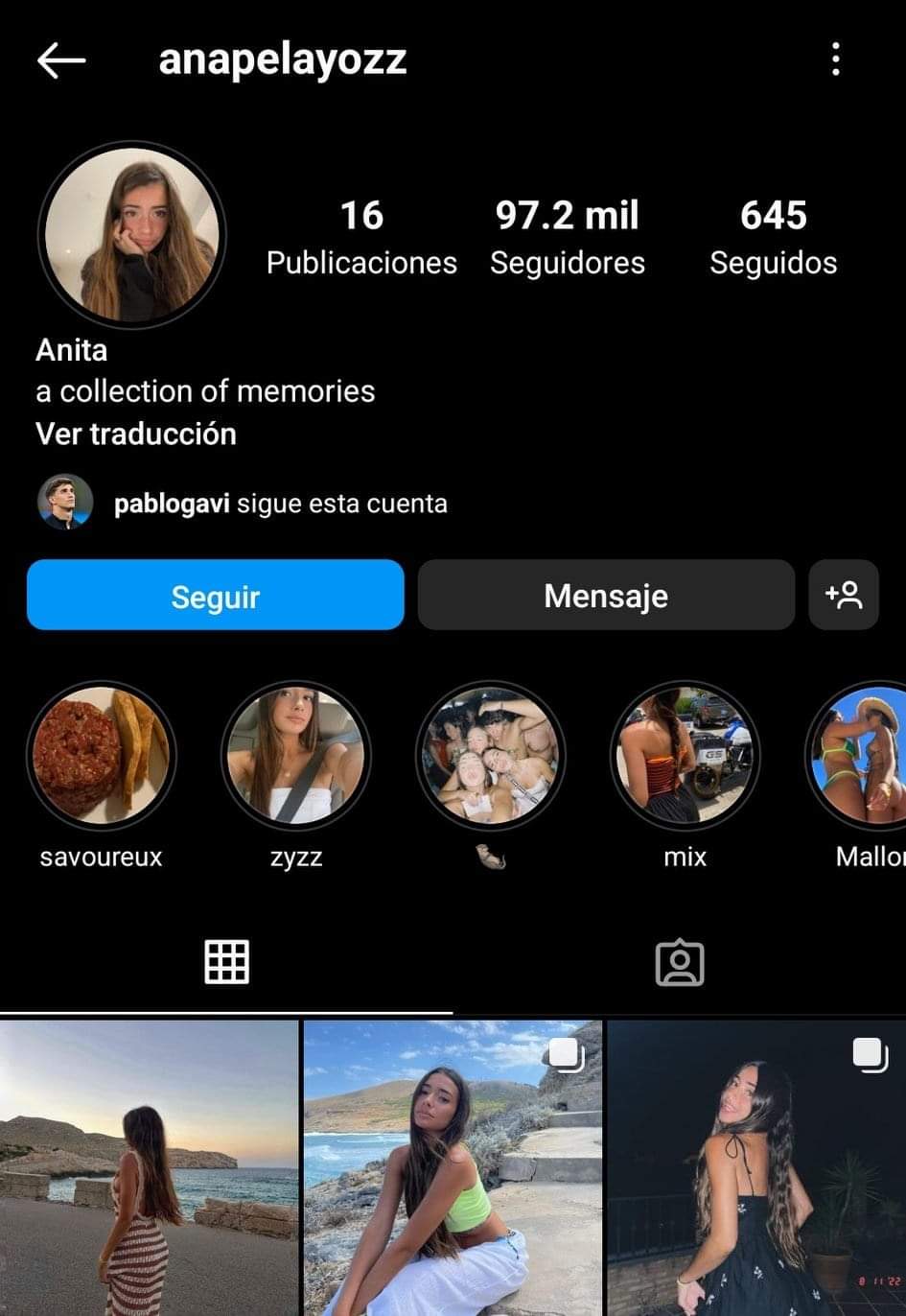Go back using the arrow icon
The width and height of the screenshot is (906, 1316).
61,60
